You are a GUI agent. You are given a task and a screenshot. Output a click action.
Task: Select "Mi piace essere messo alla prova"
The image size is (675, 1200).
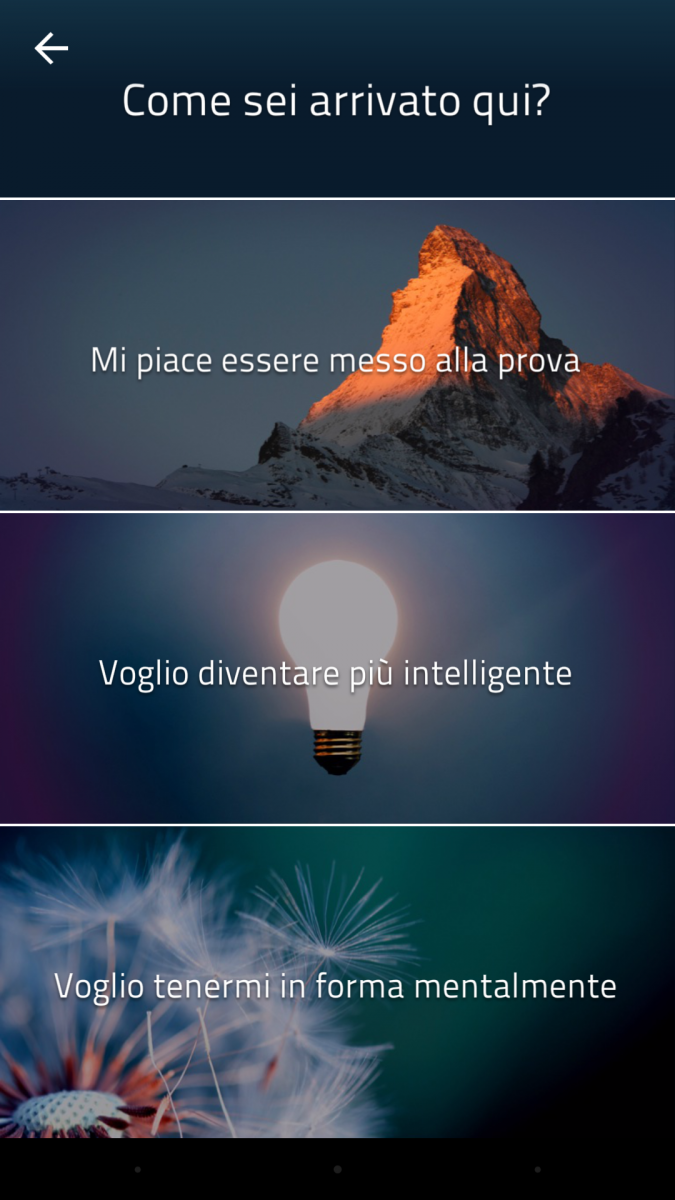[337, 355]
